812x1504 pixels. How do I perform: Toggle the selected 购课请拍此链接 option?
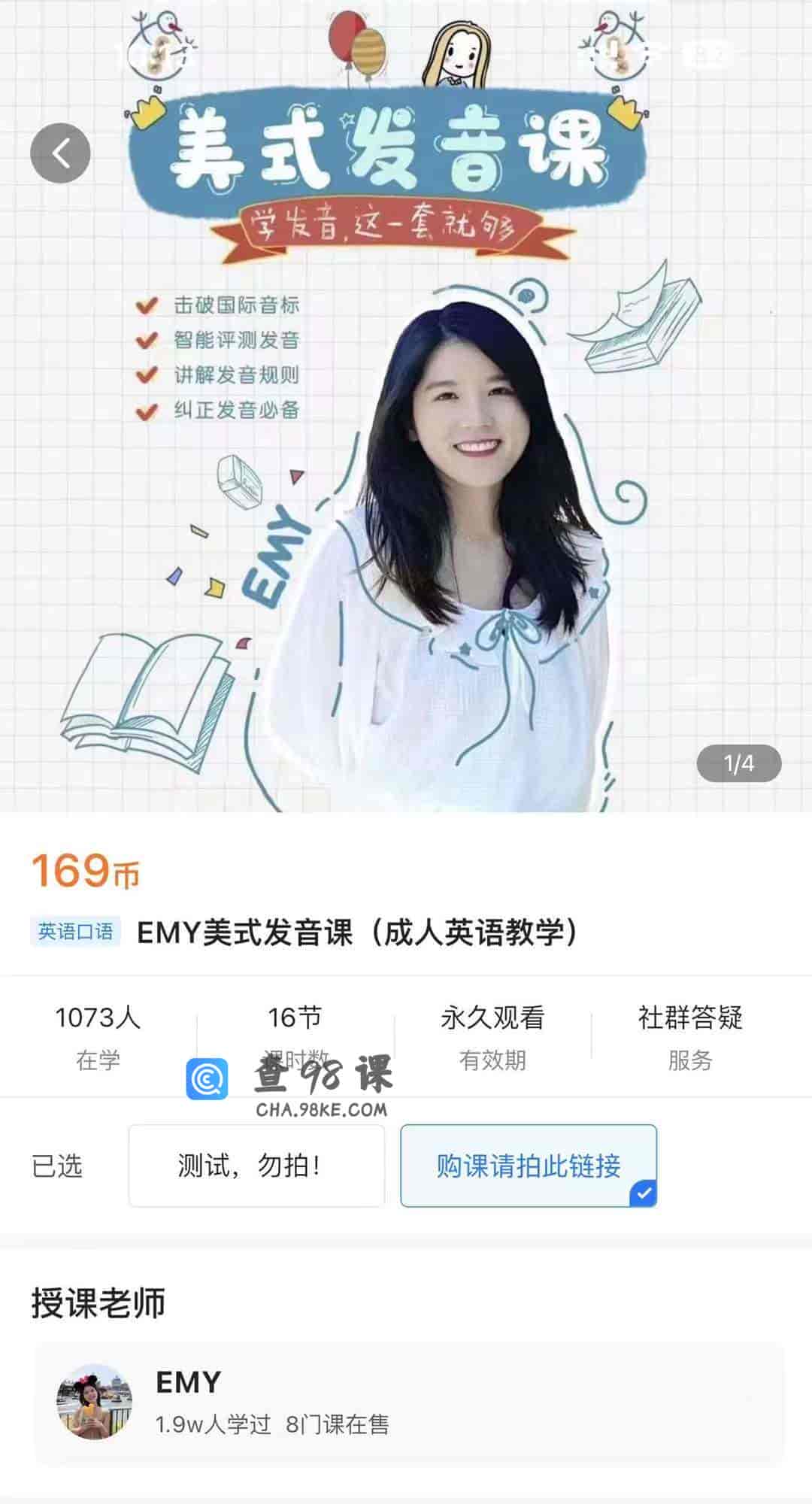click(529, 1166)
